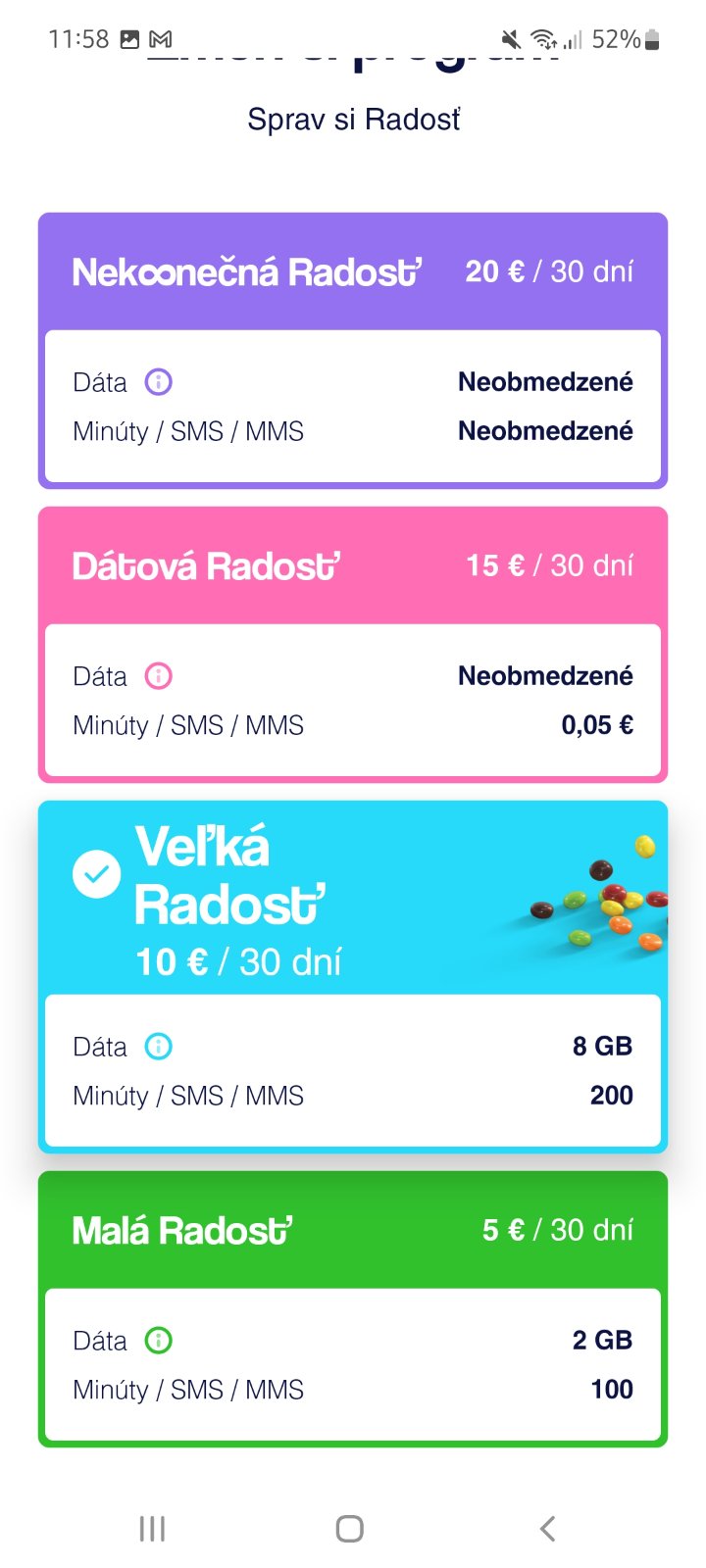View data info for Veľká Radosť

point(158,1046)
